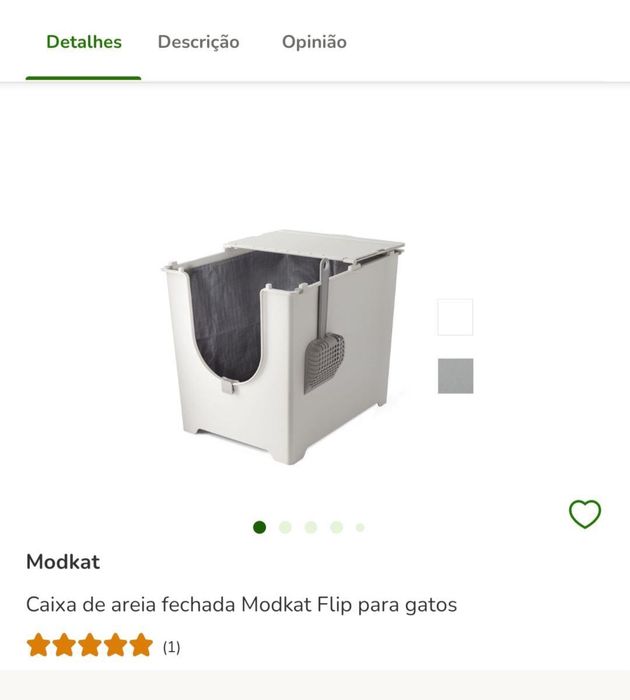
Task: Open the Descrição tab
Action: [x=198, y=42]
